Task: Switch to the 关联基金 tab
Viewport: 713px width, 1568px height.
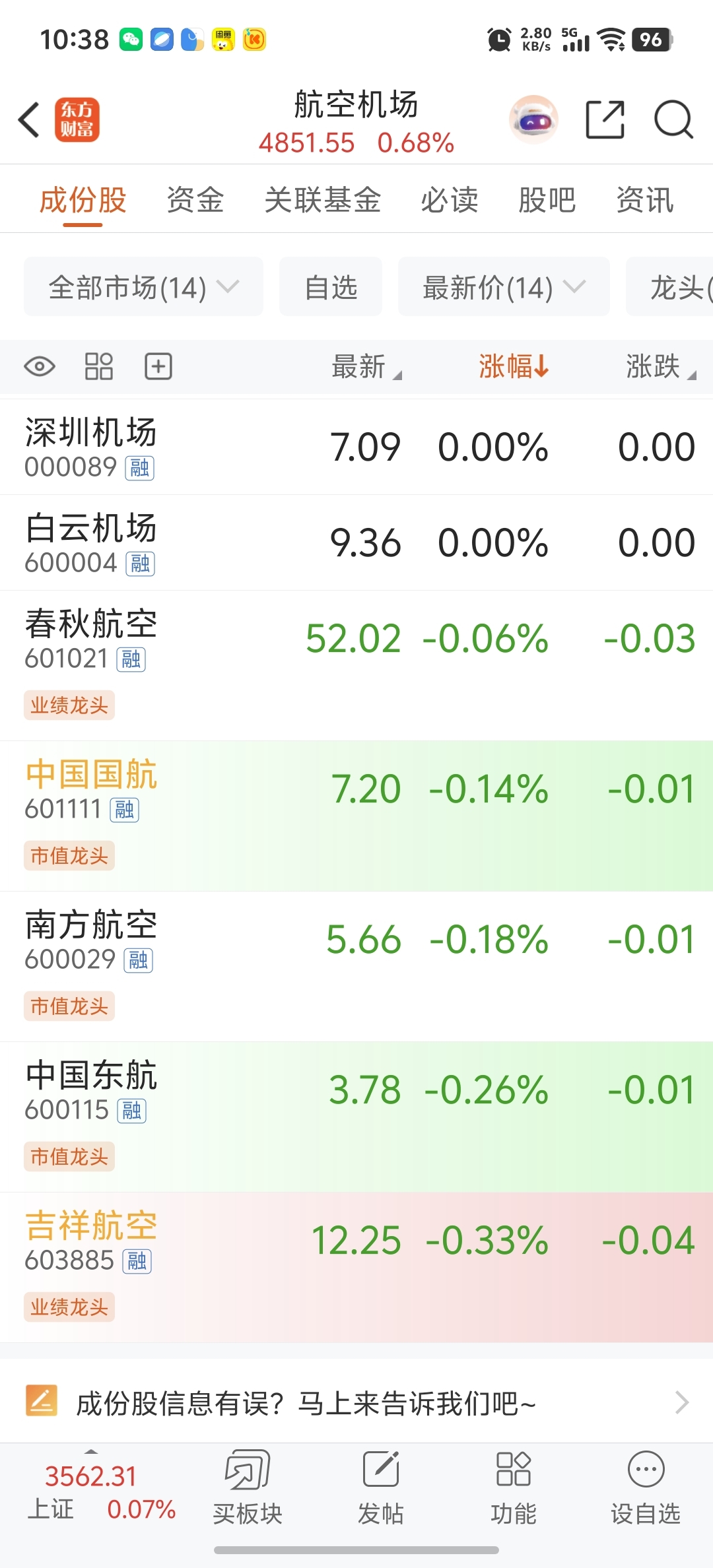Action: (323, 200)
